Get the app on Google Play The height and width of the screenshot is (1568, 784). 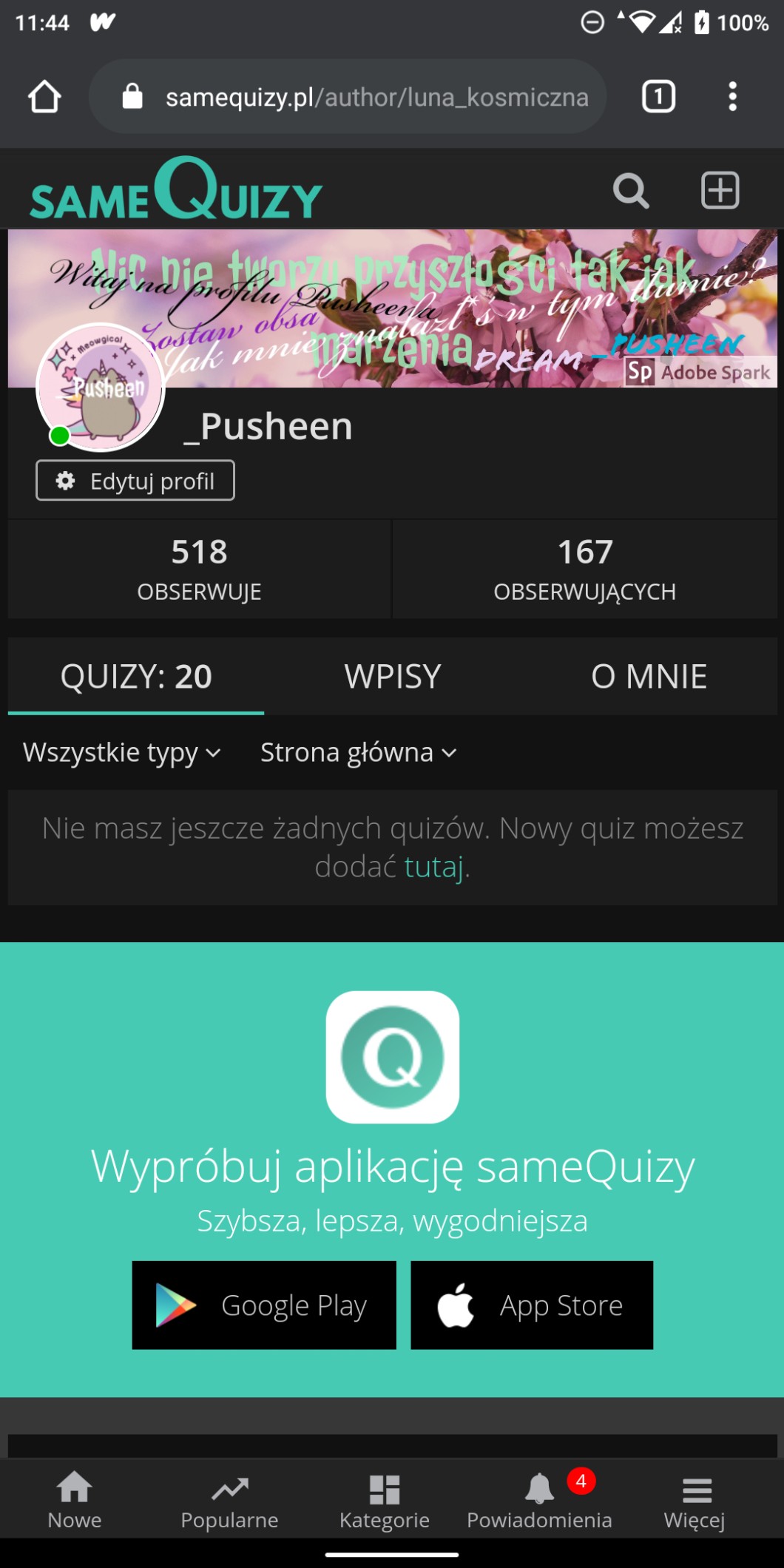point(264,1305)
